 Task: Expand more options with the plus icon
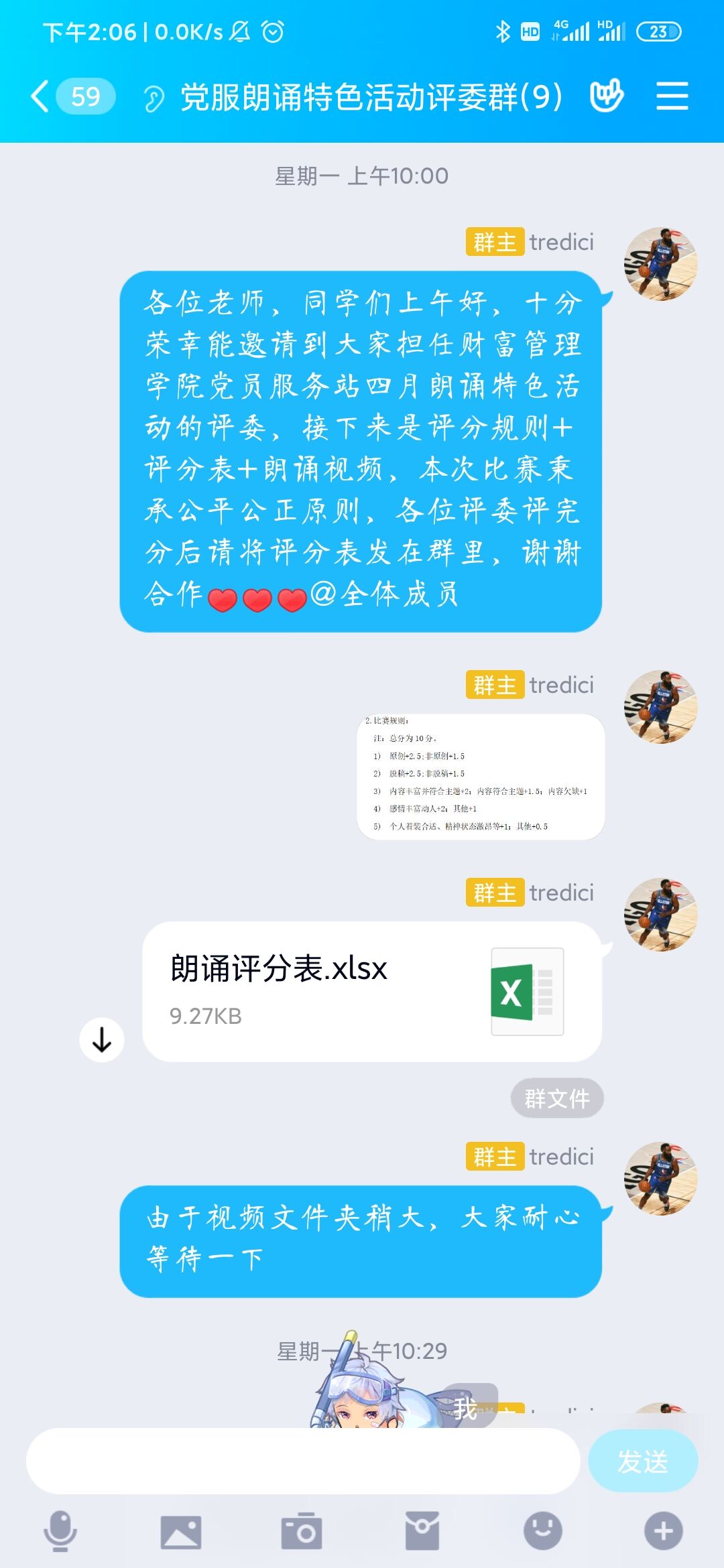663,1530
